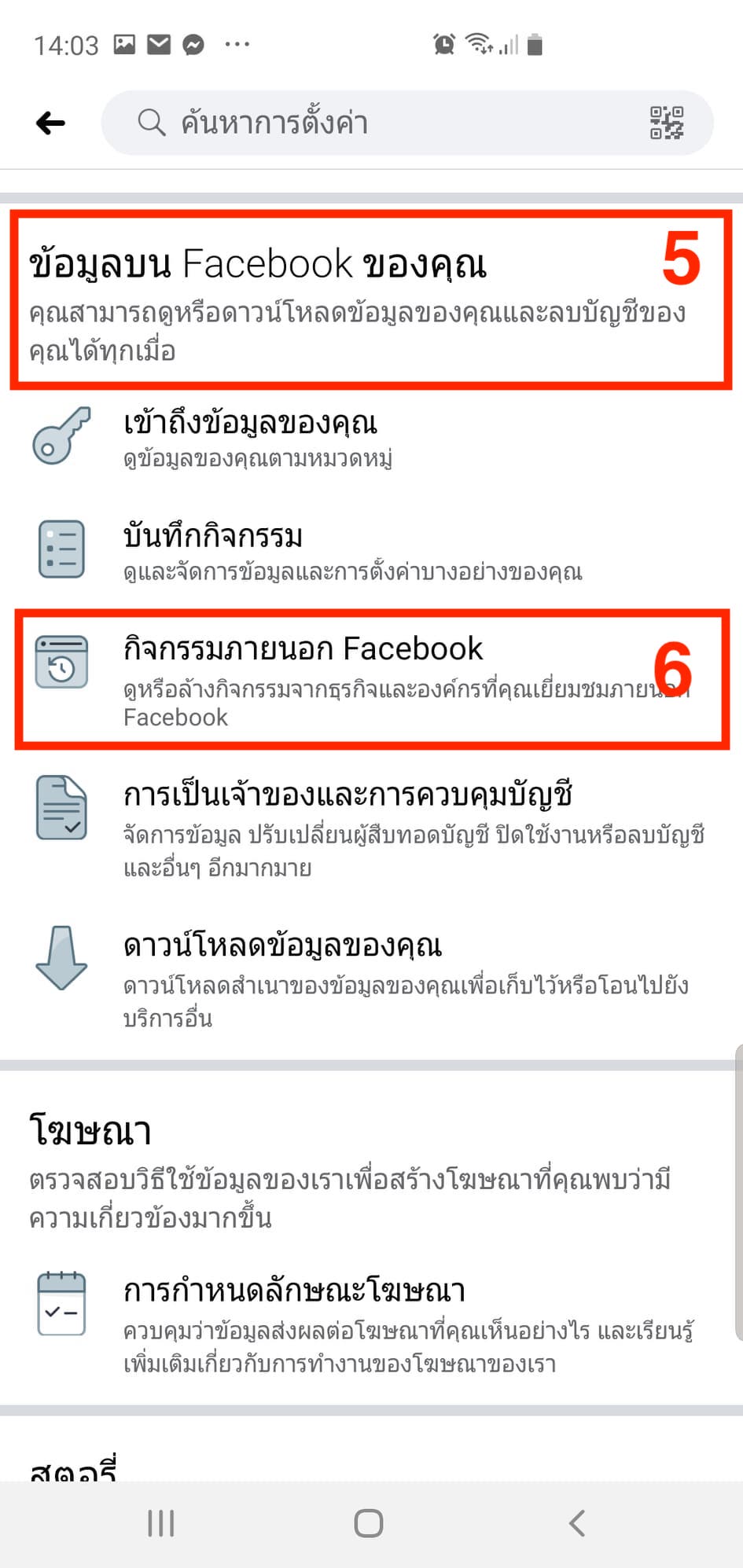
Task: Tap the ค้นหาการตั้งค่า search field
Action: [x=407, y=123]
